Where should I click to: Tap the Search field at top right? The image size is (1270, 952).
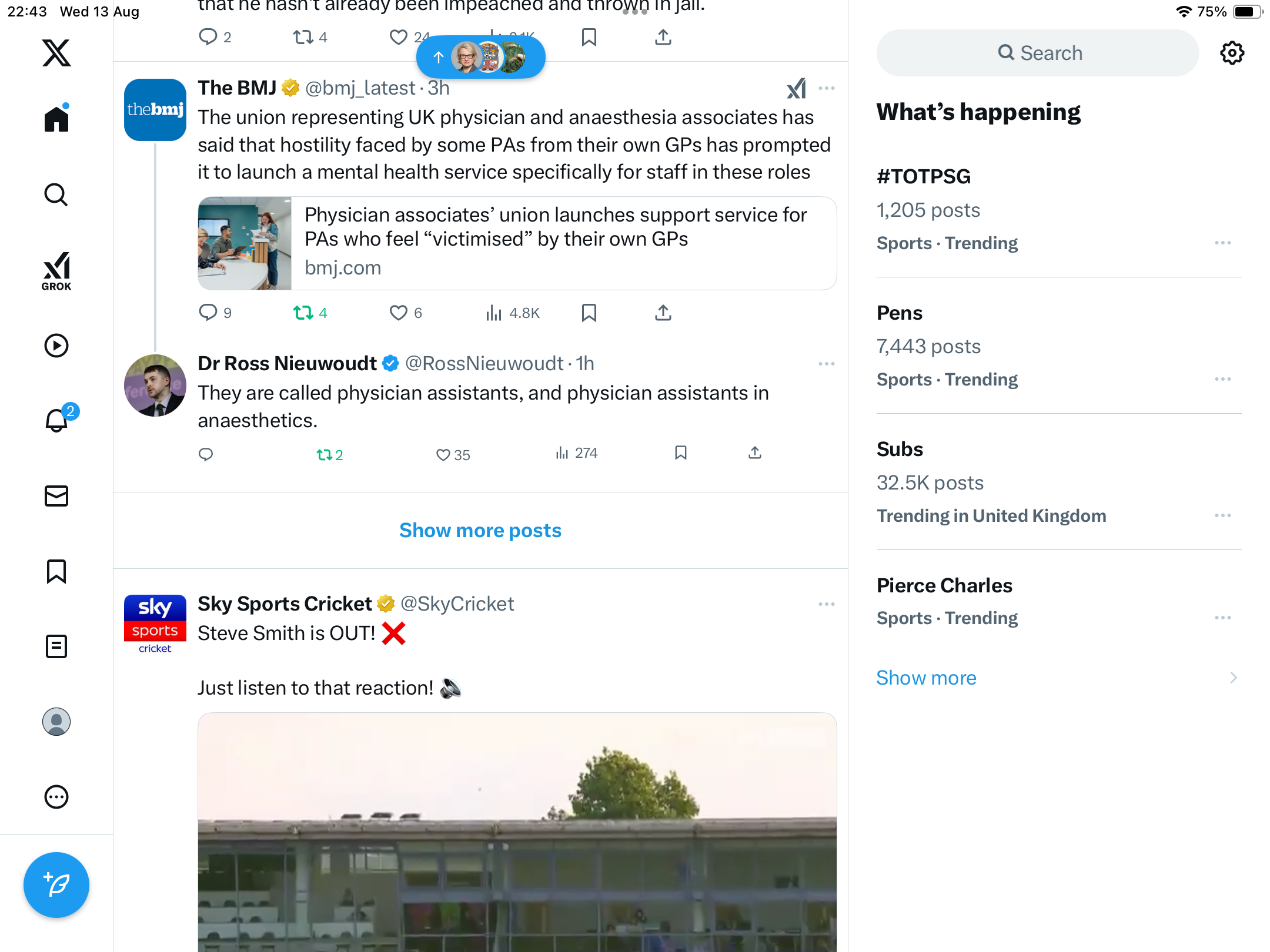[1038, 53]
